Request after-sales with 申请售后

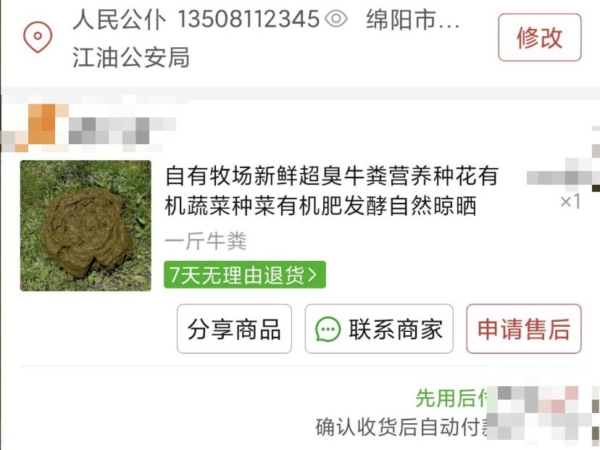523,329
